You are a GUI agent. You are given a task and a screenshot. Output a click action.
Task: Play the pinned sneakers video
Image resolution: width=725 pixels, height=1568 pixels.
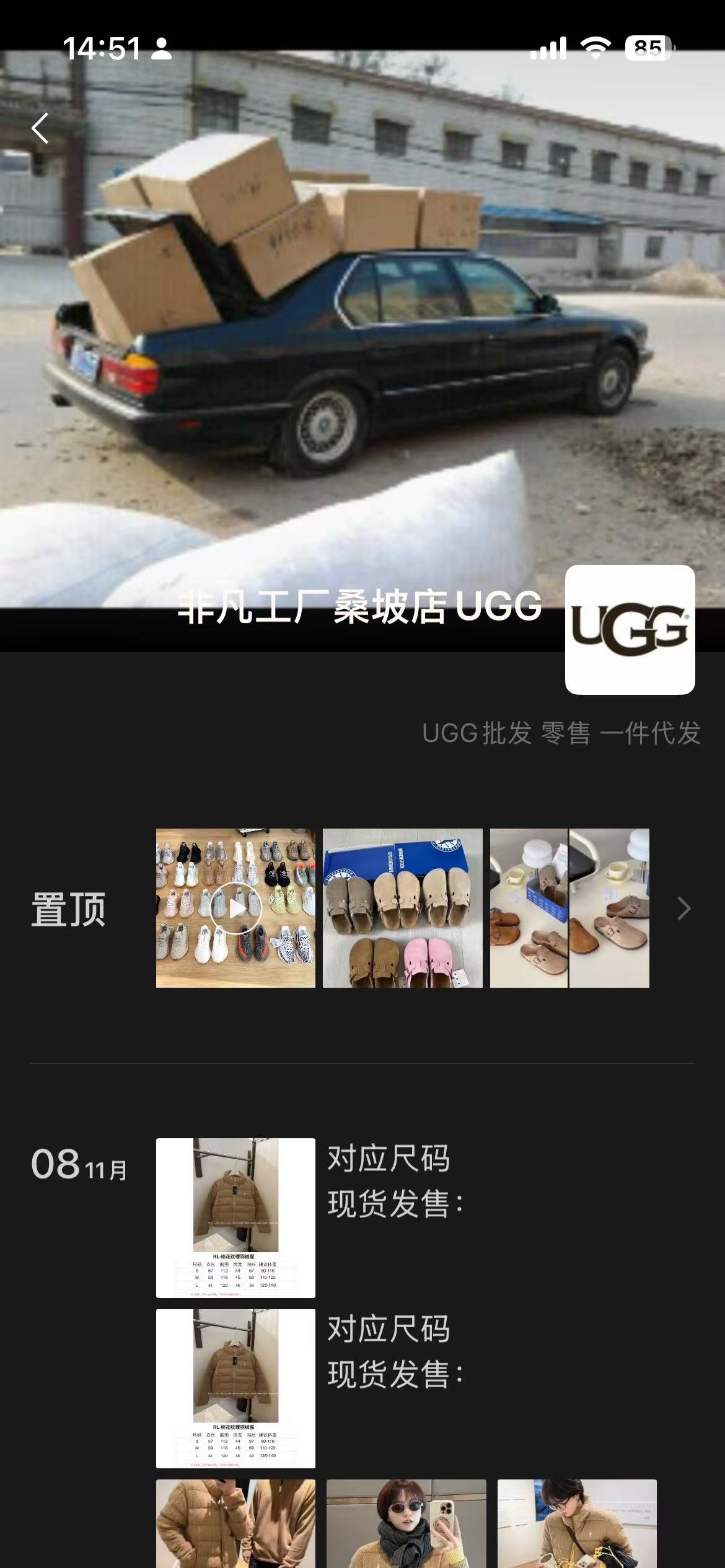coord(235,908)
